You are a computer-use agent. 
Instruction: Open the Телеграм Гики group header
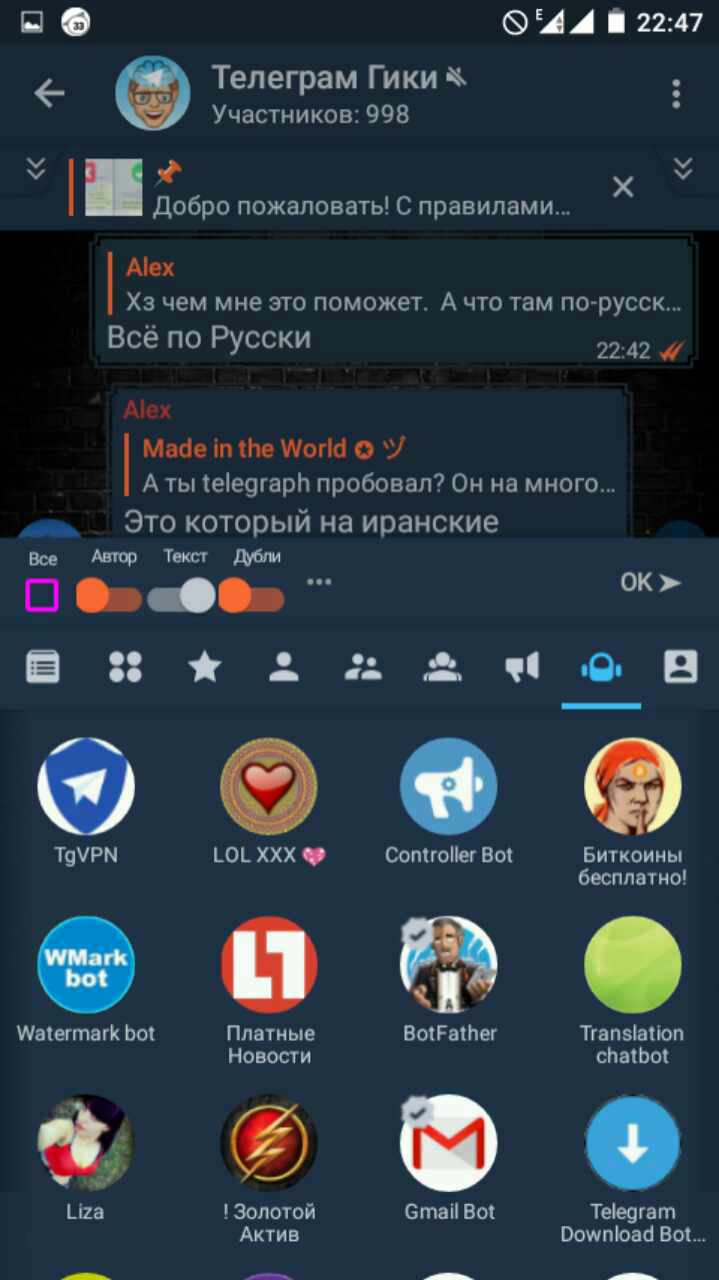coord(310,94)
